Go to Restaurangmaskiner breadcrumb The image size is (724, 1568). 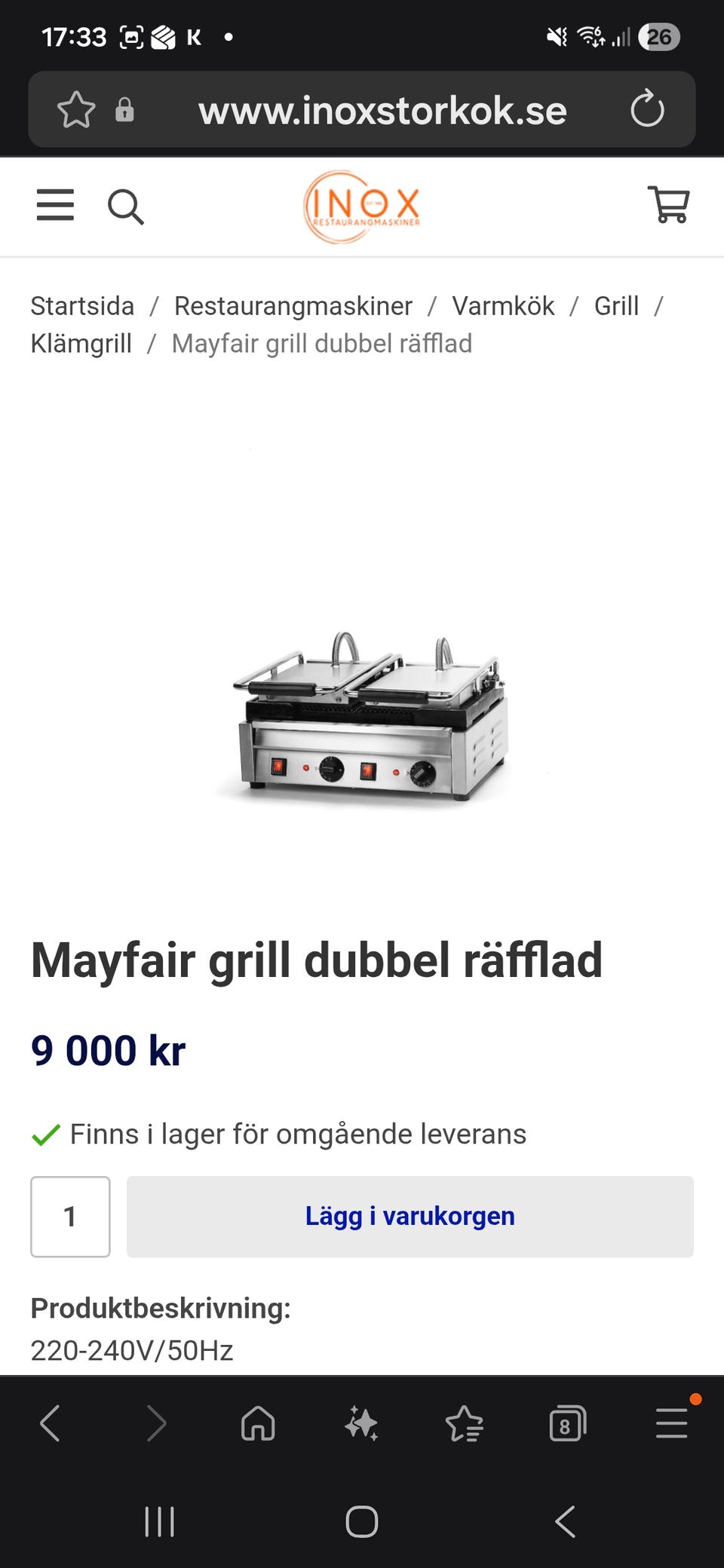pyautogui.click(x=293, y=306)
